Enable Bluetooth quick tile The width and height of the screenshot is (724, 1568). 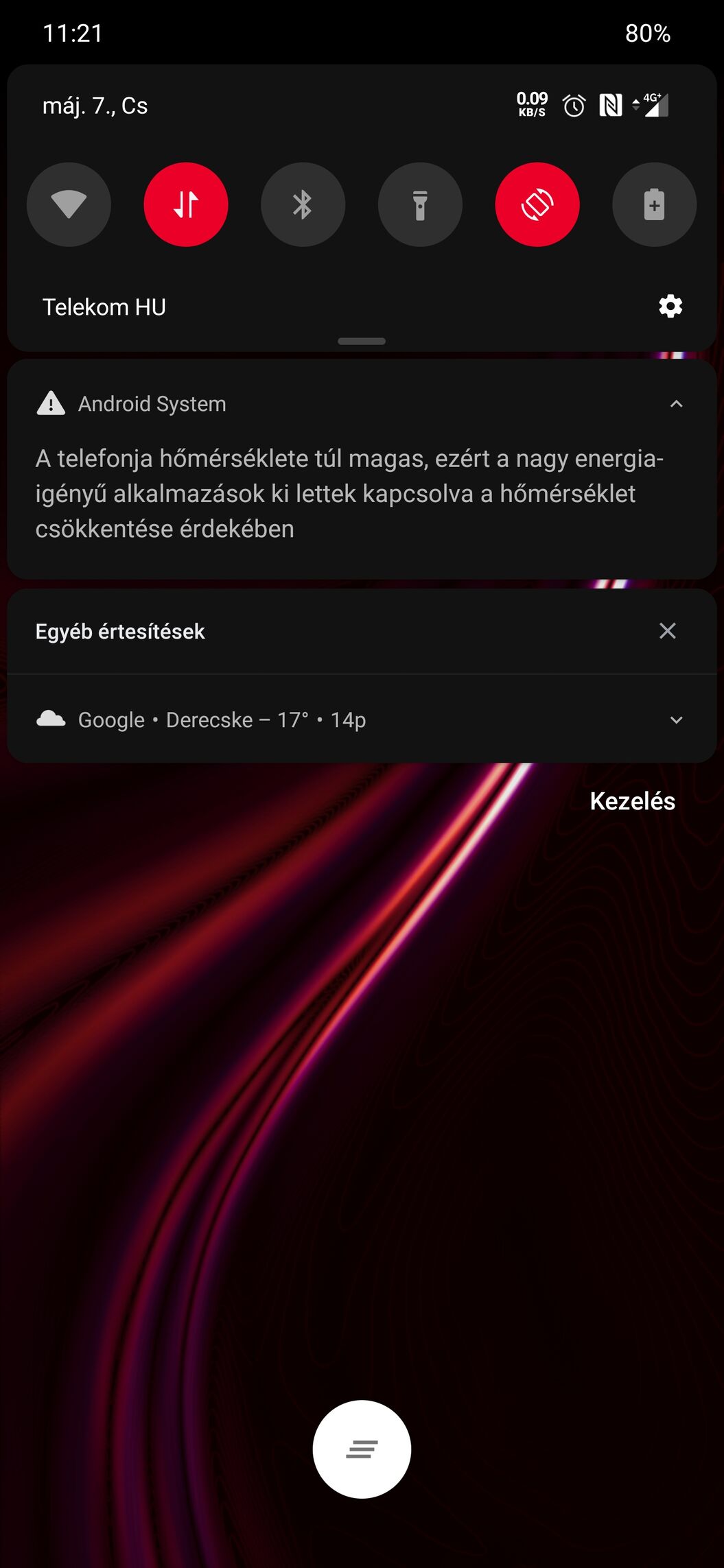click(303, 204)
